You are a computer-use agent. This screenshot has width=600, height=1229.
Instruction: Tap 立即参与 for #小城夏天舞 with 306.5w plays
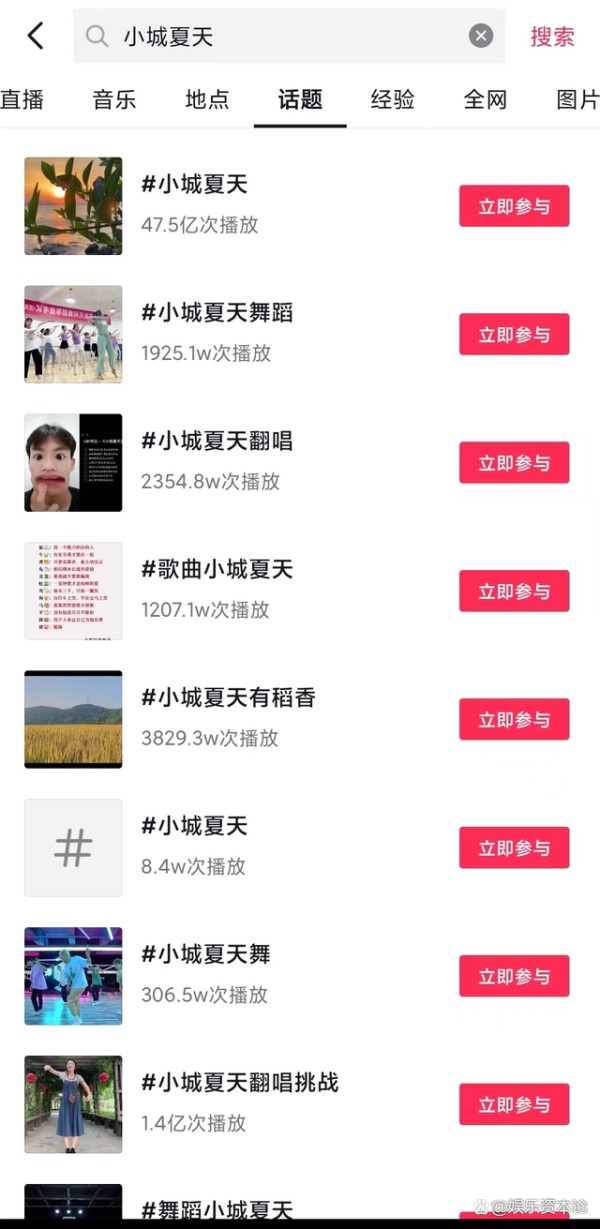[514, 976]
